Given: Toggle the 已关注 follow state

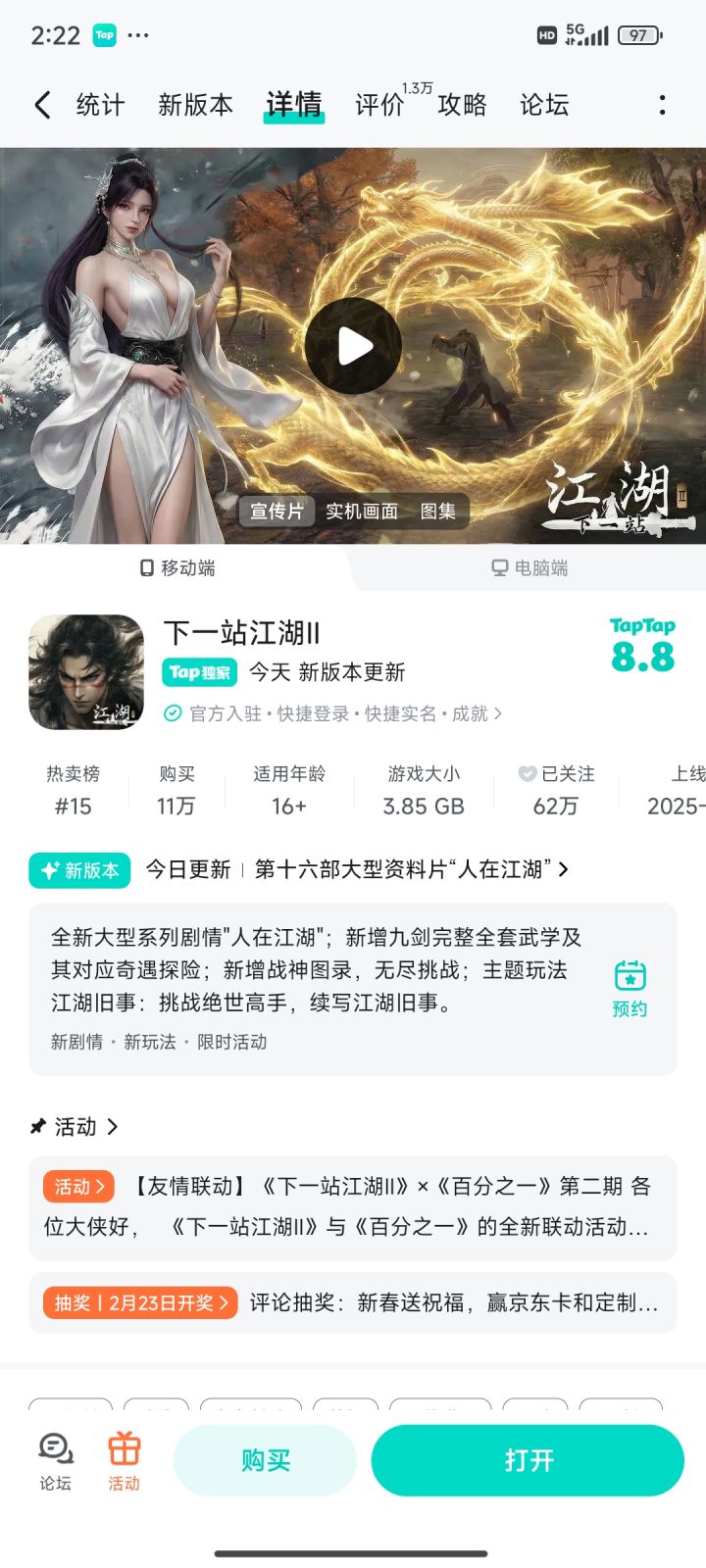Looking at the screenshot, I should click(555, 789).
